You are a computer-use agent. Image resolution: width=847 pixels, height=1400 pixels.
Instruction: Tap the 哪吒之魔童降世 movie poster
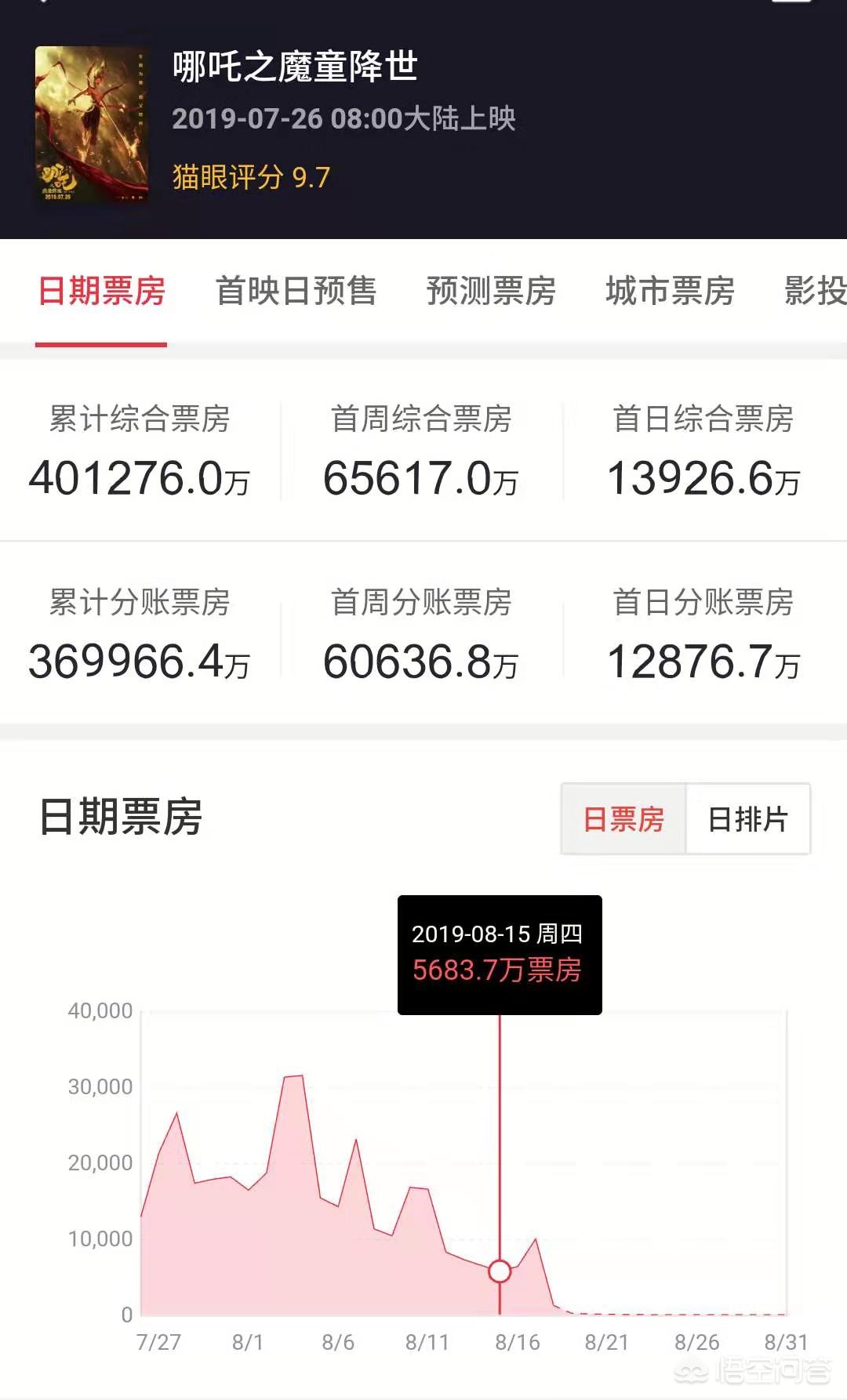click(x=92, y=125)
